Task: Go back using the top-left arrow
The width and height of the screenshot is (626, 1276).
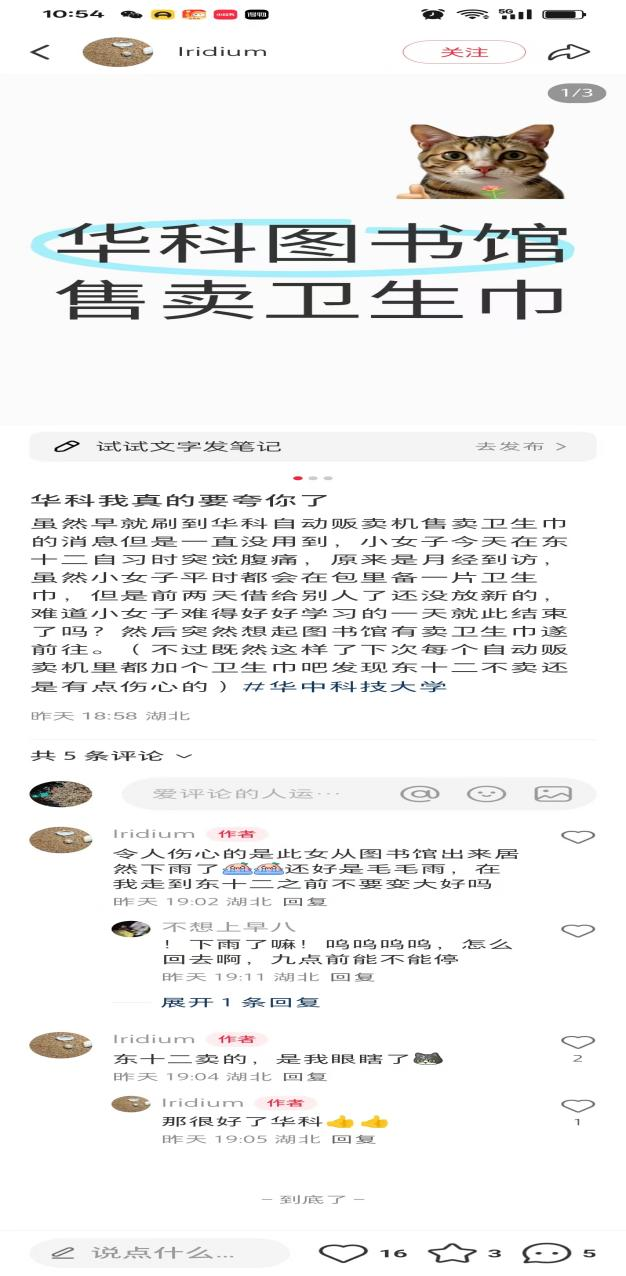Action: (x=40, y=52)
